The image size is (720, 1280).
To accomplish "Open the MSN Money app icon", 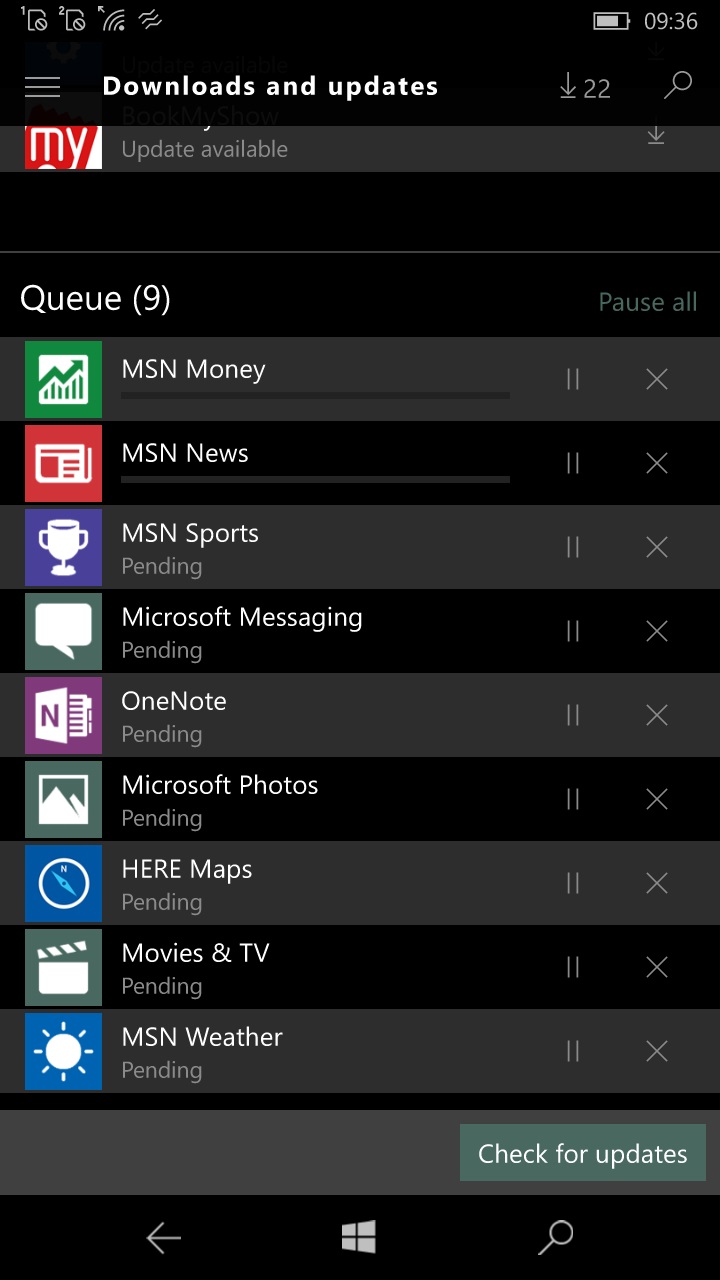I will [x=63, y=380].
